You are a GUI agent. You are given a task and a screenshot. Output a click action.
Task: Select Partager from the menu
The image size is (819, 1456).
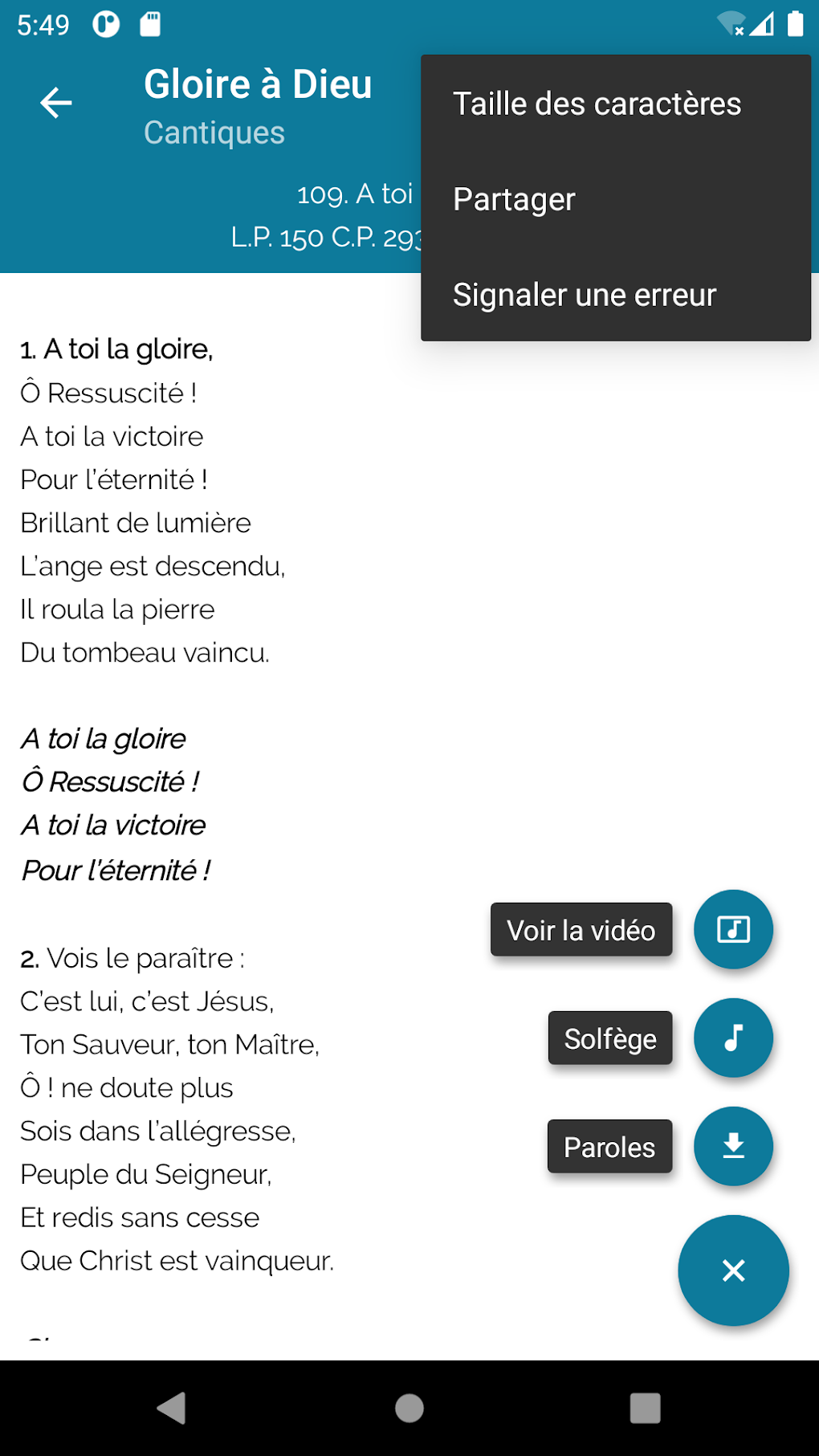pyautogui.click(x=616, y=199)
